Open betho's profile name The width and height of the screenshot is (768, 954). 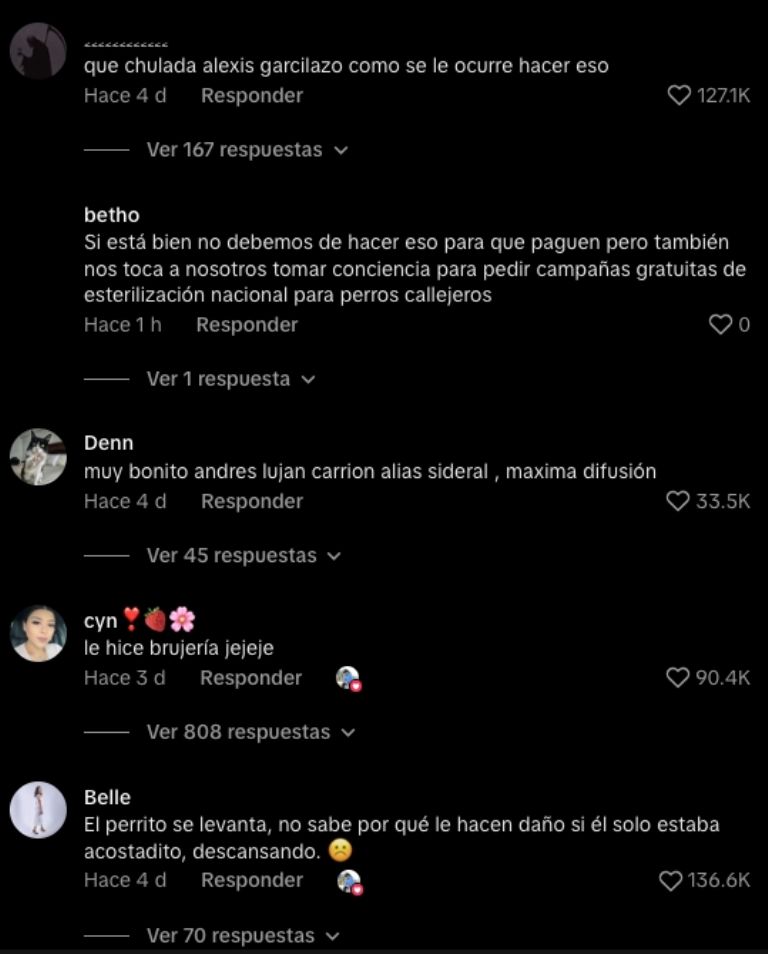click(112, 215)
